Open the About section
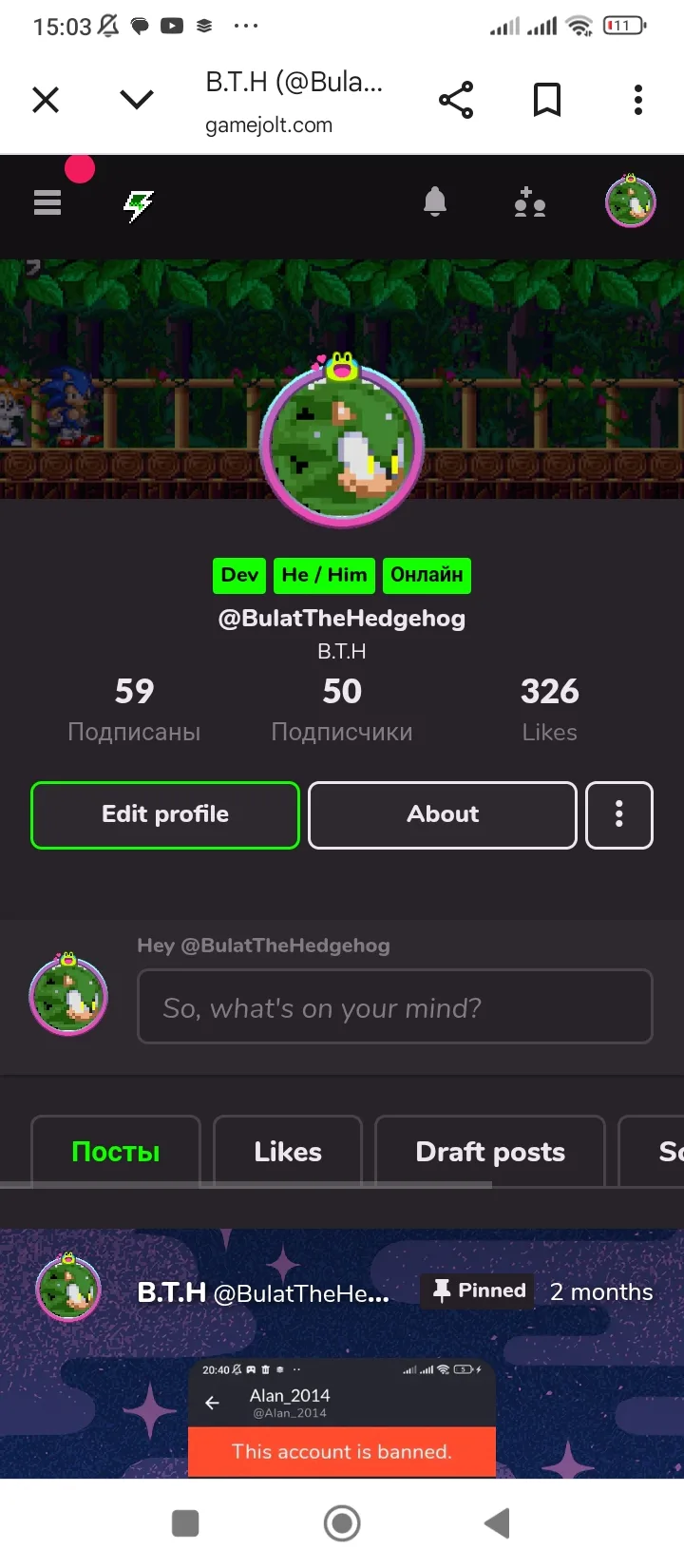Viewport: 684px width, 1568px height. [x=443, y=814]
